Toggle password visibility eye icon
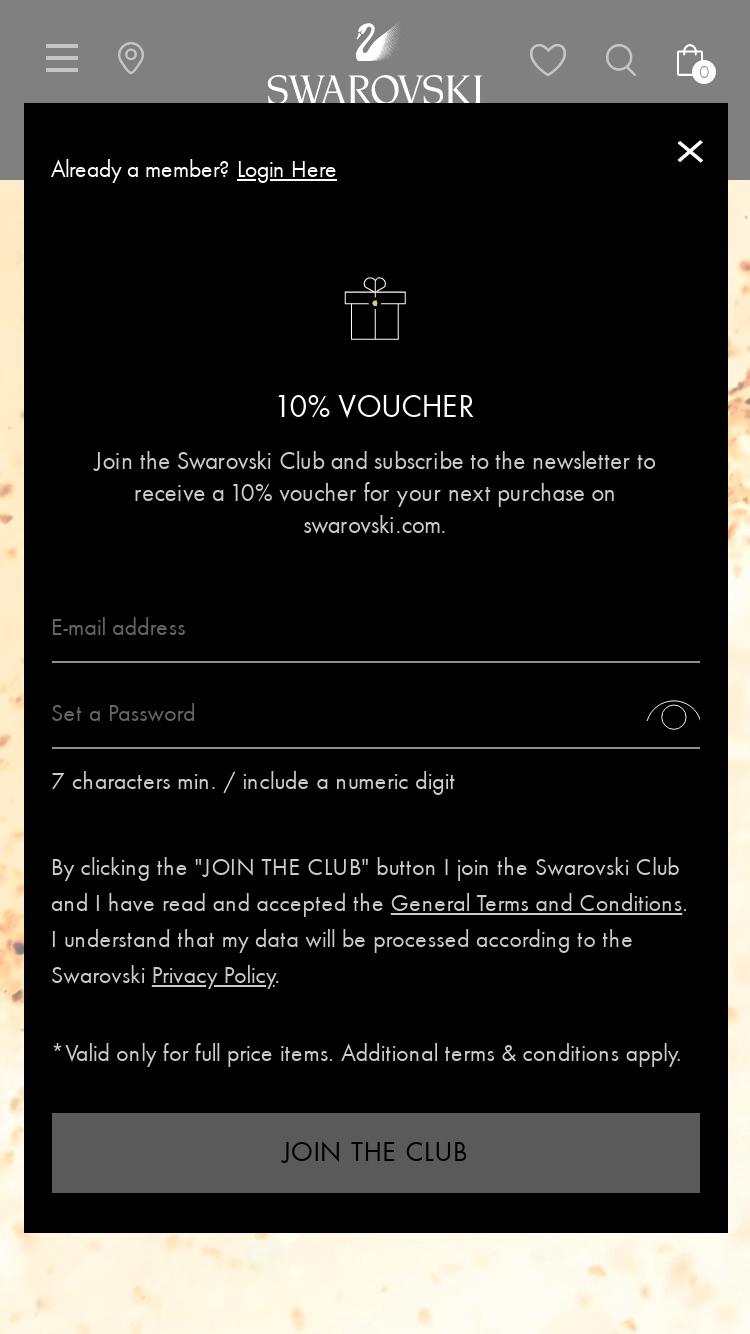 point(673,715)
